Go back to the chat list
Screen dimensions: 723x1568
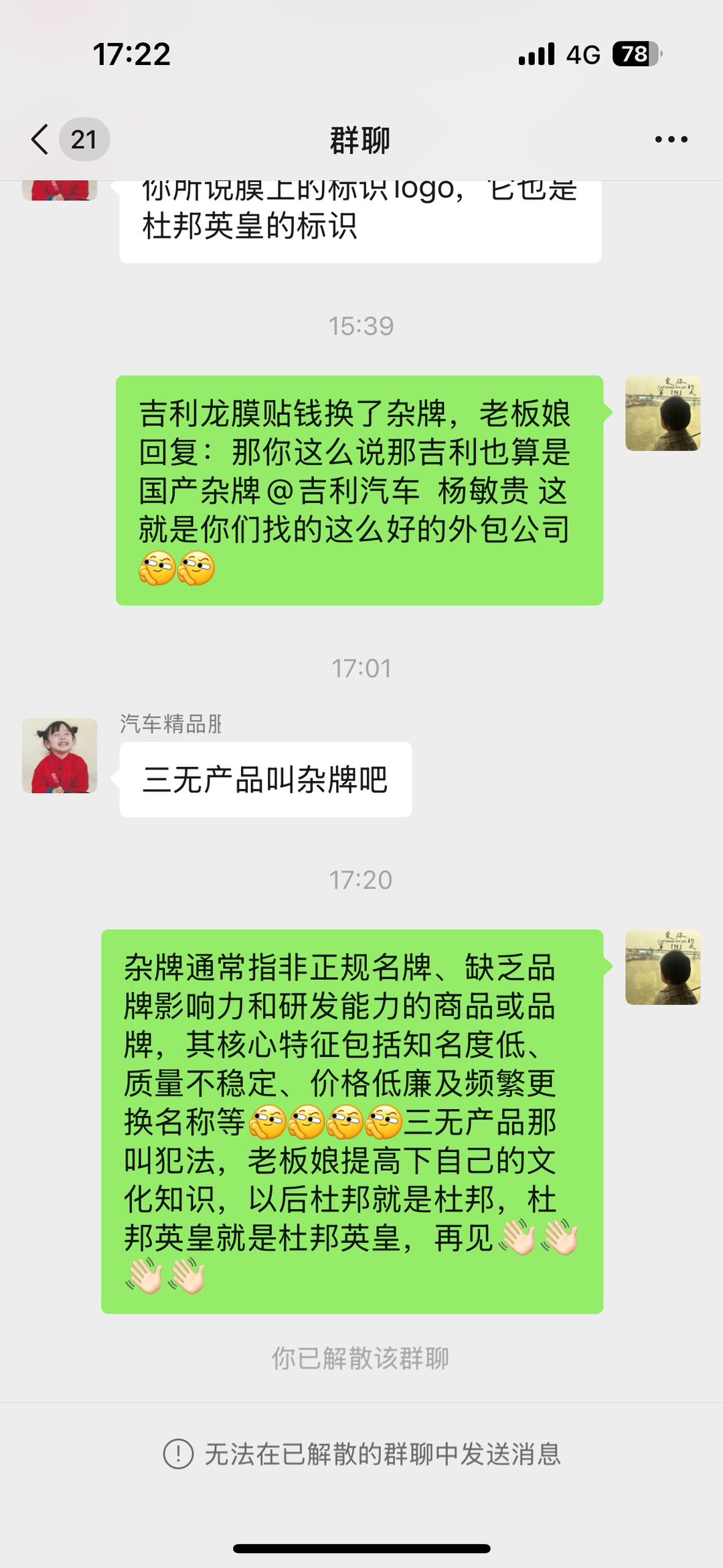42,139
